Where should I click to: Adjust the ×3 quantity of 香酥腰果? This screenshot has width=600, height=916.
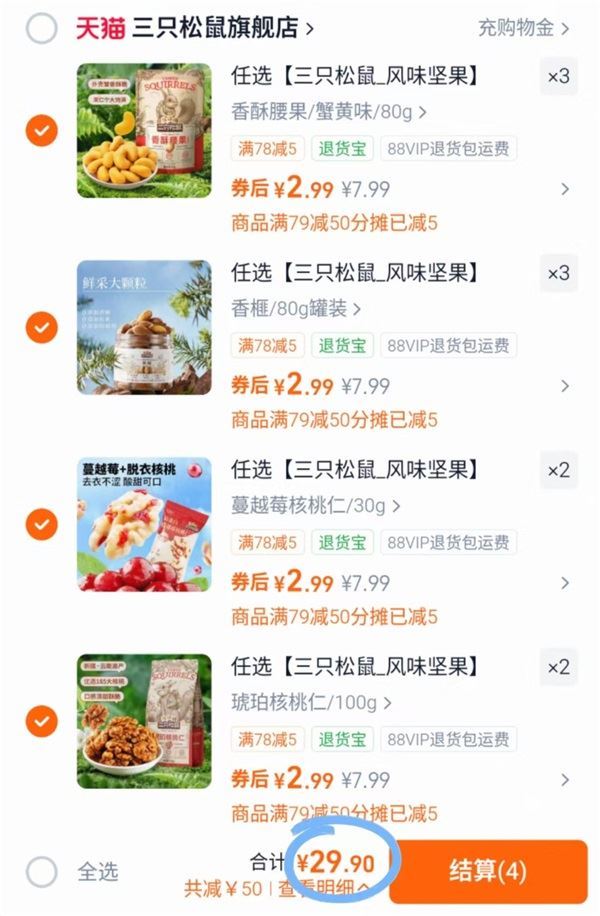click(x=558, y=76)
